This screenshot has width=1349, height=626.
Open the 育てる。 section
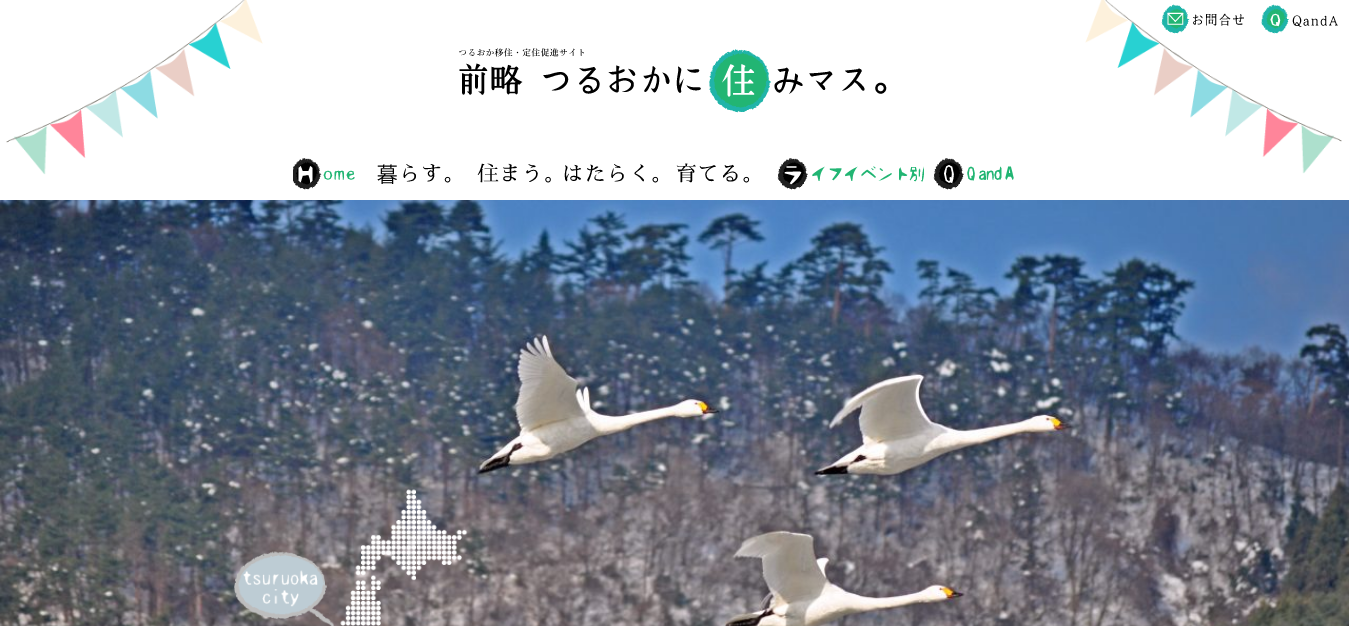[717, 174]
